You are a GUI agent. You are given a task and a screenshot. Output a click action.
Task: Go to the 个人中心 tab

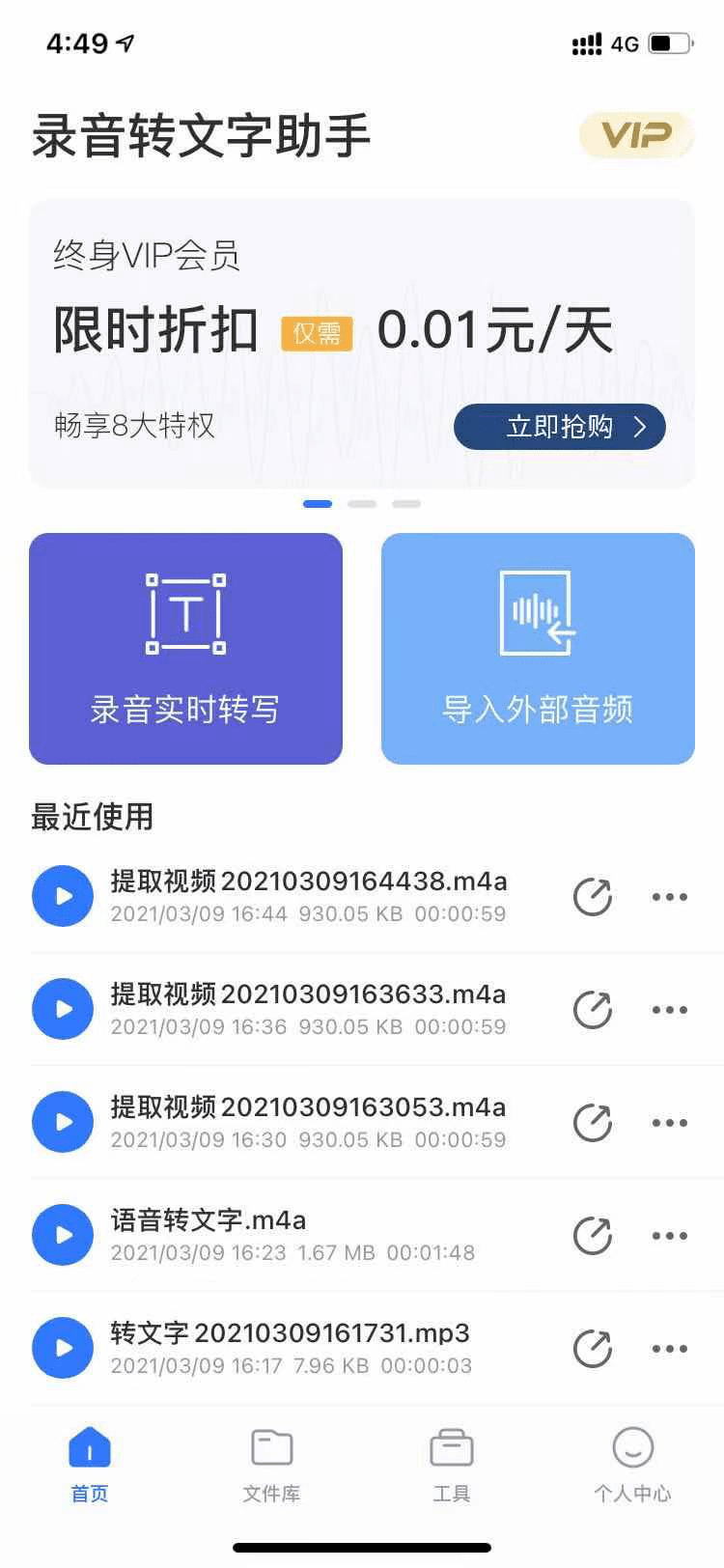[632, 1465]
